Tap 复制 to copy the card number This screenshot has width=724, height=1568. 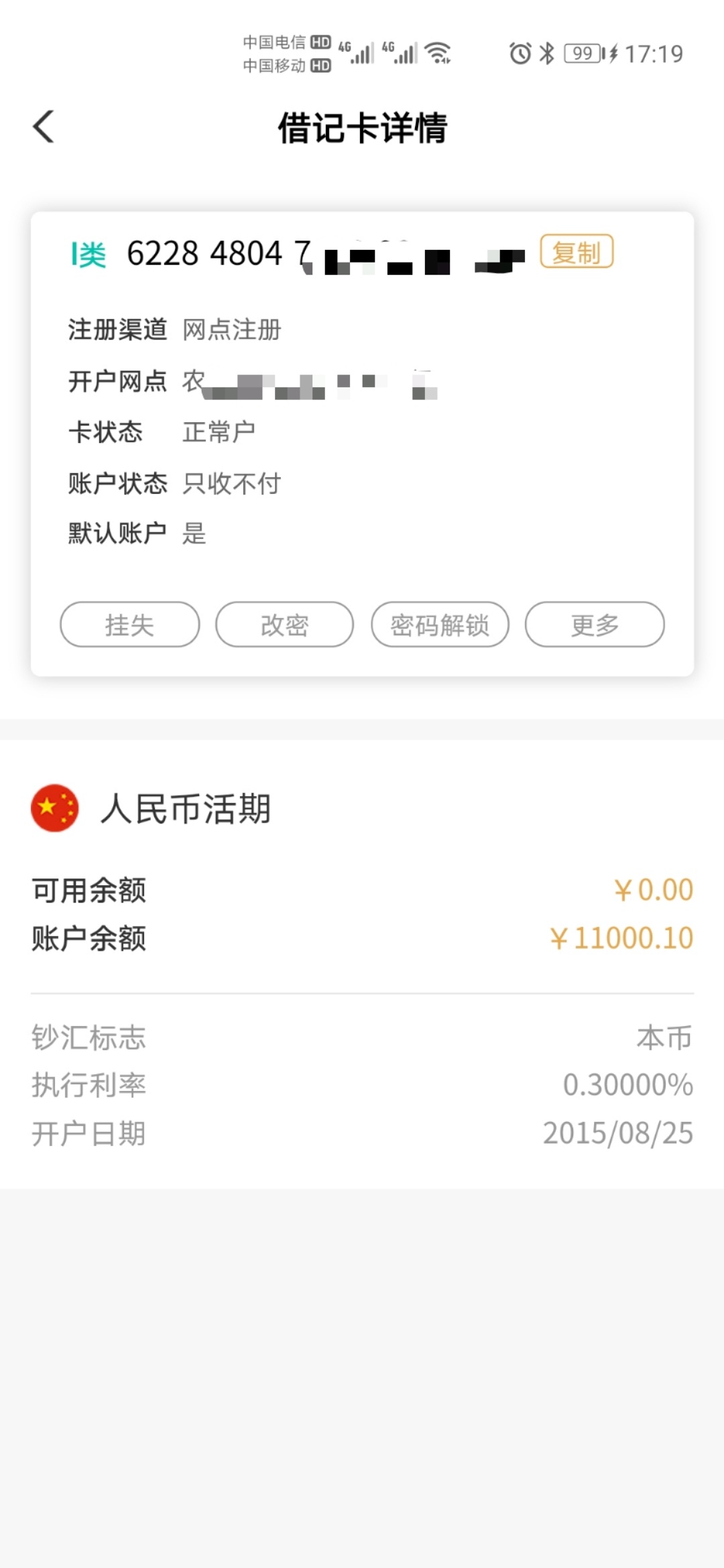pos(577,252)
